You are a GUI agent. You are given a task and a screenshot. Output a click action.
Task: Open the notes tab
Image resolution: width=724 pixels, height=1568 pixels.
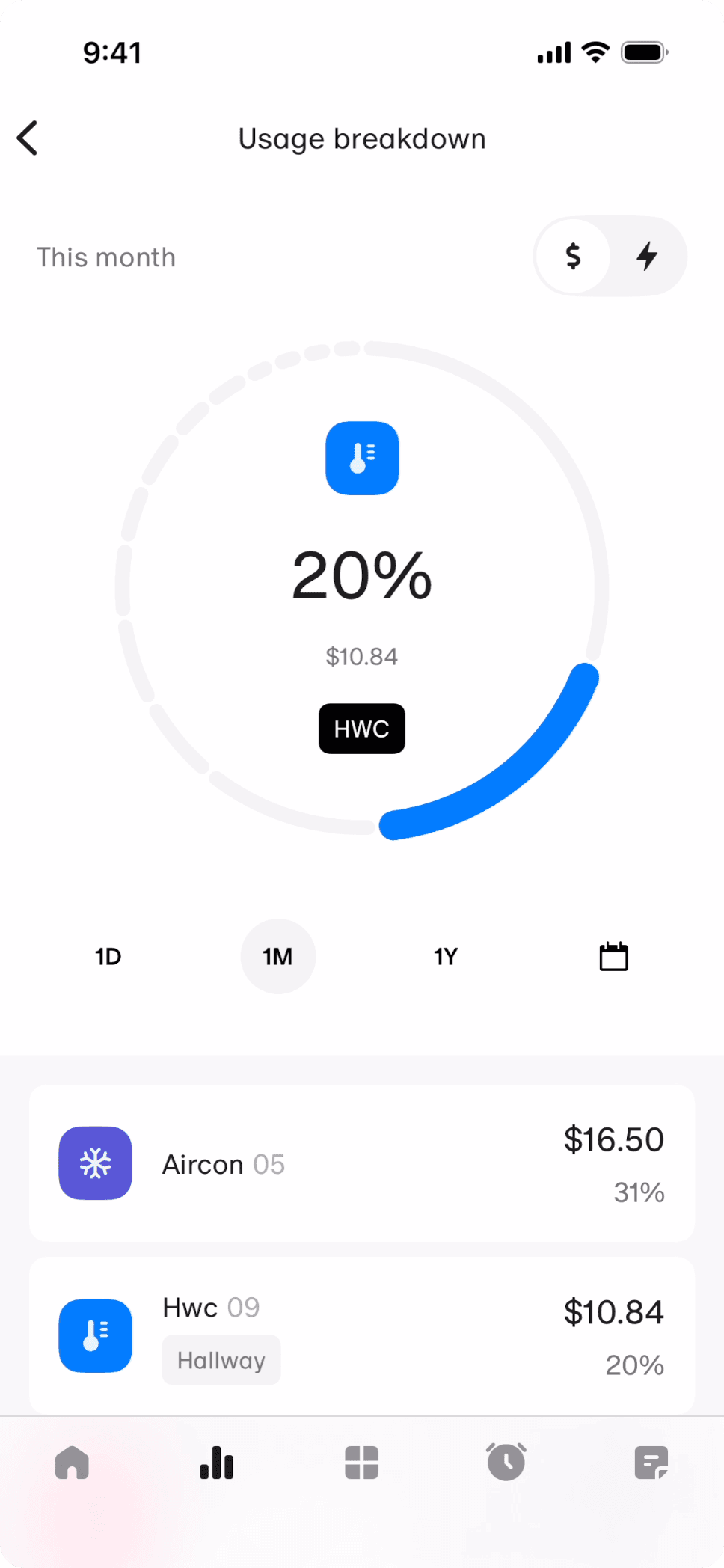click(x=651, y=1463)
